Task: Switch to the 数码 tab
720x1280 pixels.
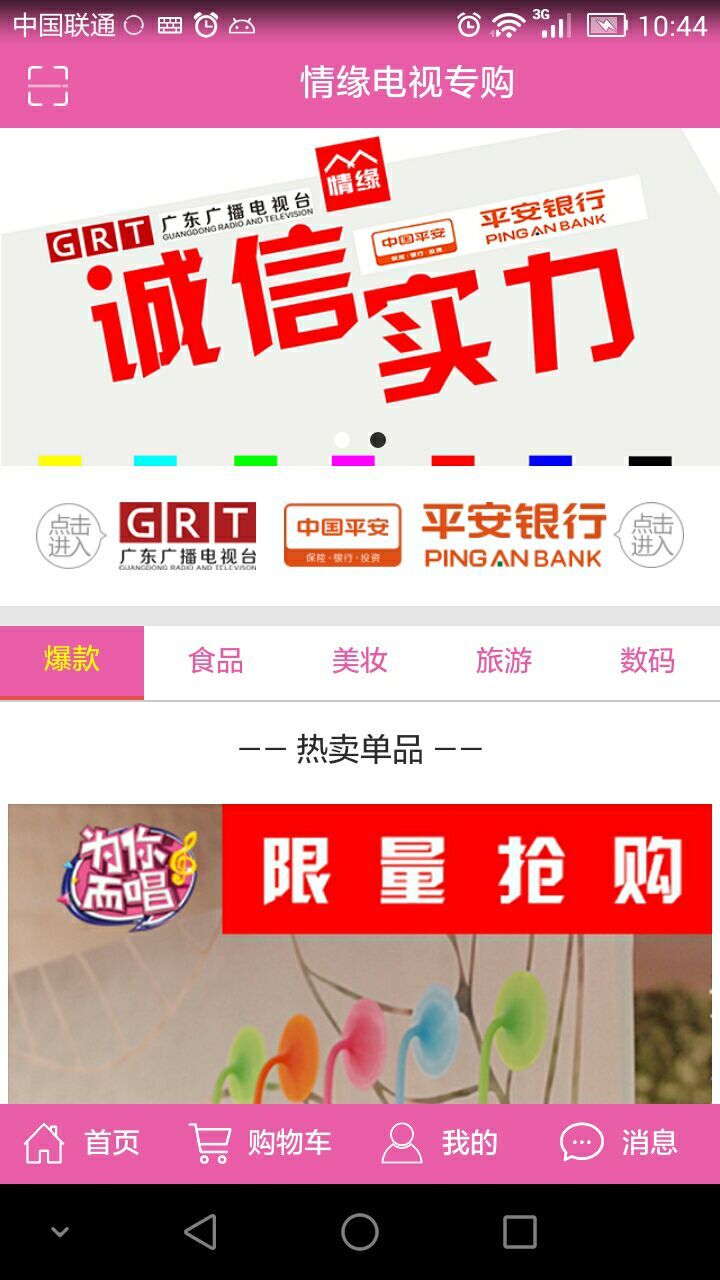Action: click(647, 660)
